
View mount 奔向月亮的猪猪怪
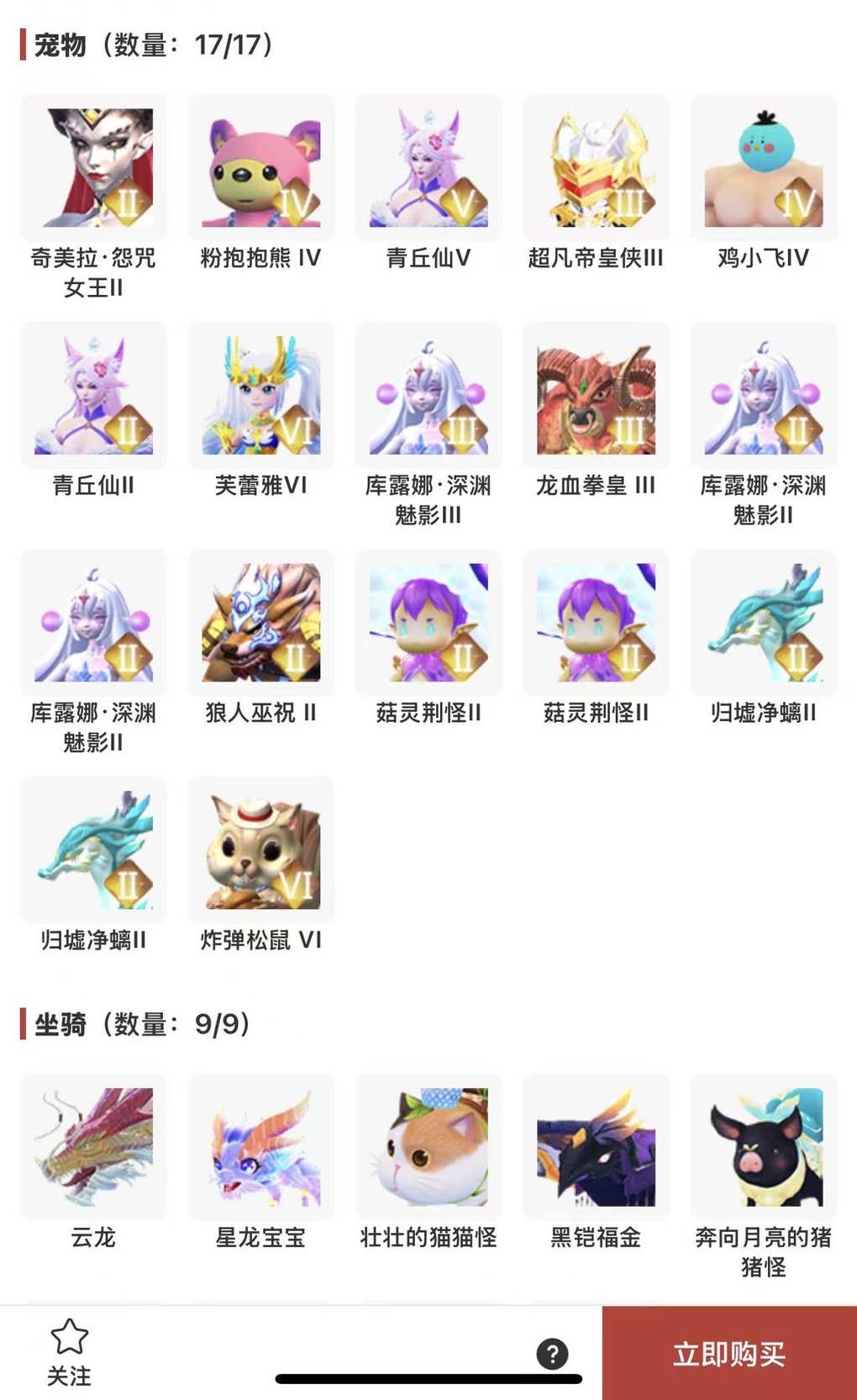coord(763,1147)
